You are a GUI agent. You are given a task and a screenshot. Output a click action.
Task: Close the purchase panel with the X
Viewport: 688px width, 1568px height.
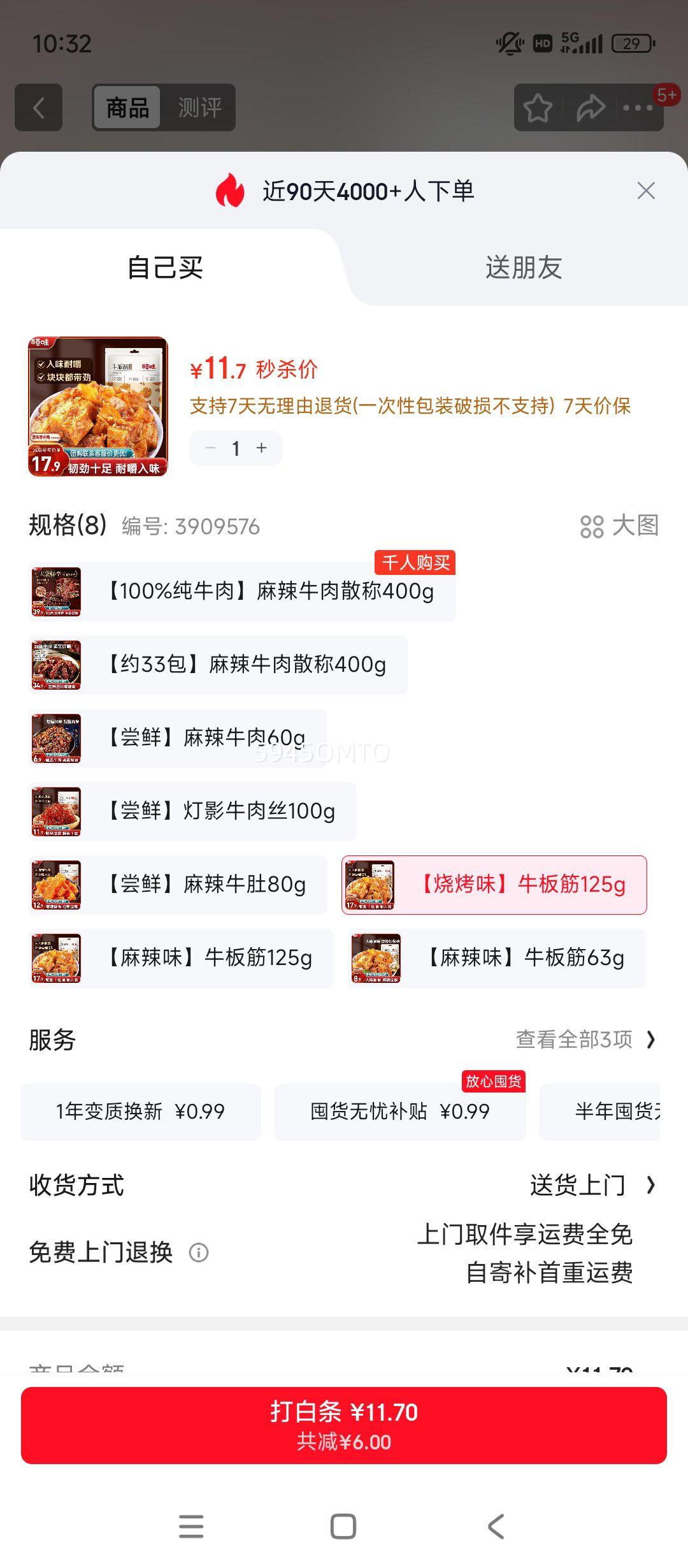(x=646, y=191)
